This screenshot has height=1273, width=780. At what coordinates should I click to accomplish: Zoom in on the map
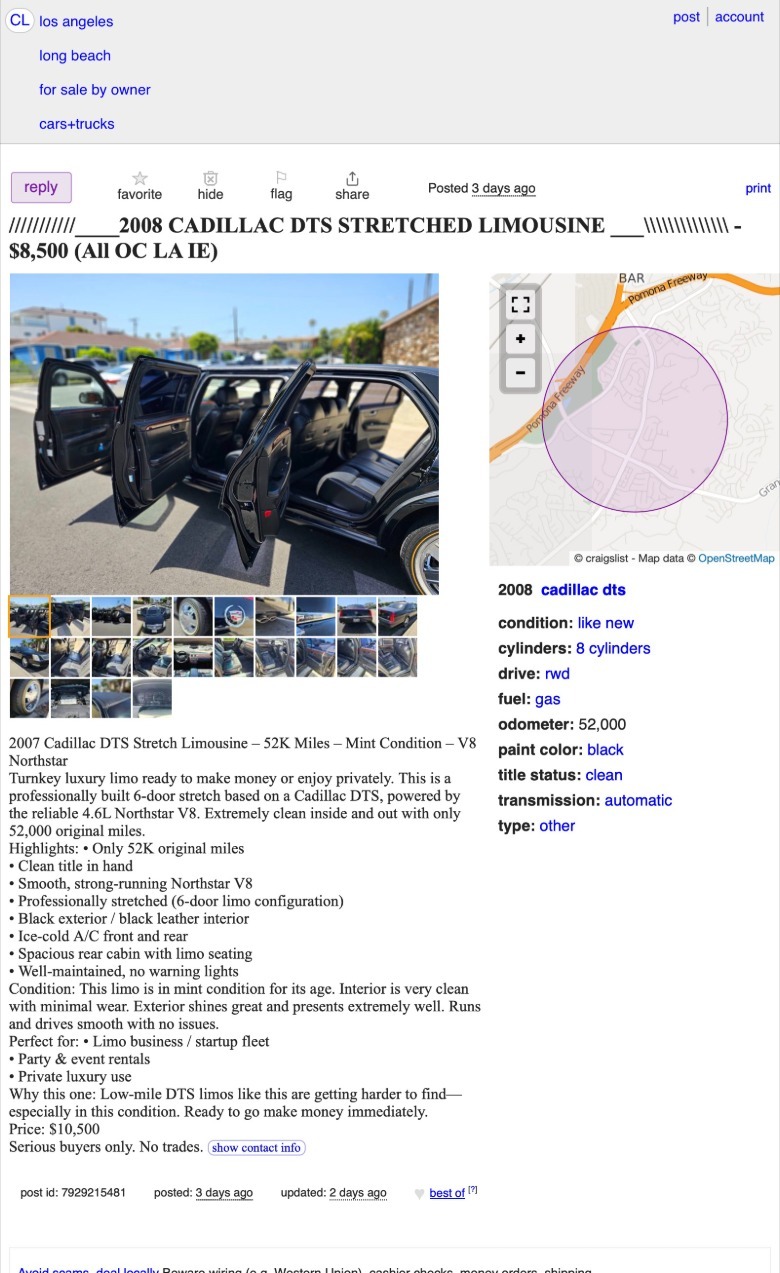[x=520, y=339]
